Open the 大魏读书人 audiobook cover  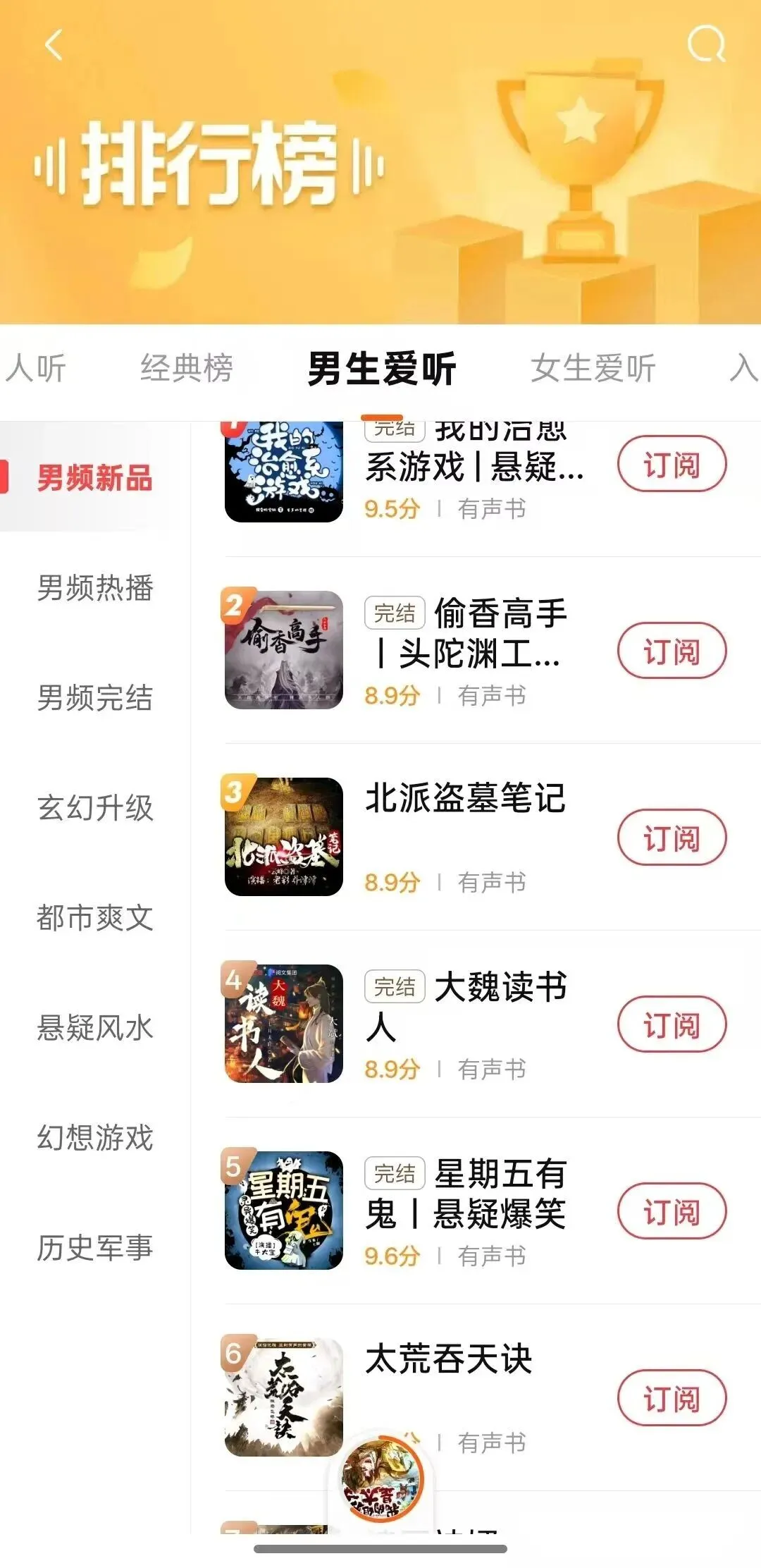(x=284, y=1024)
